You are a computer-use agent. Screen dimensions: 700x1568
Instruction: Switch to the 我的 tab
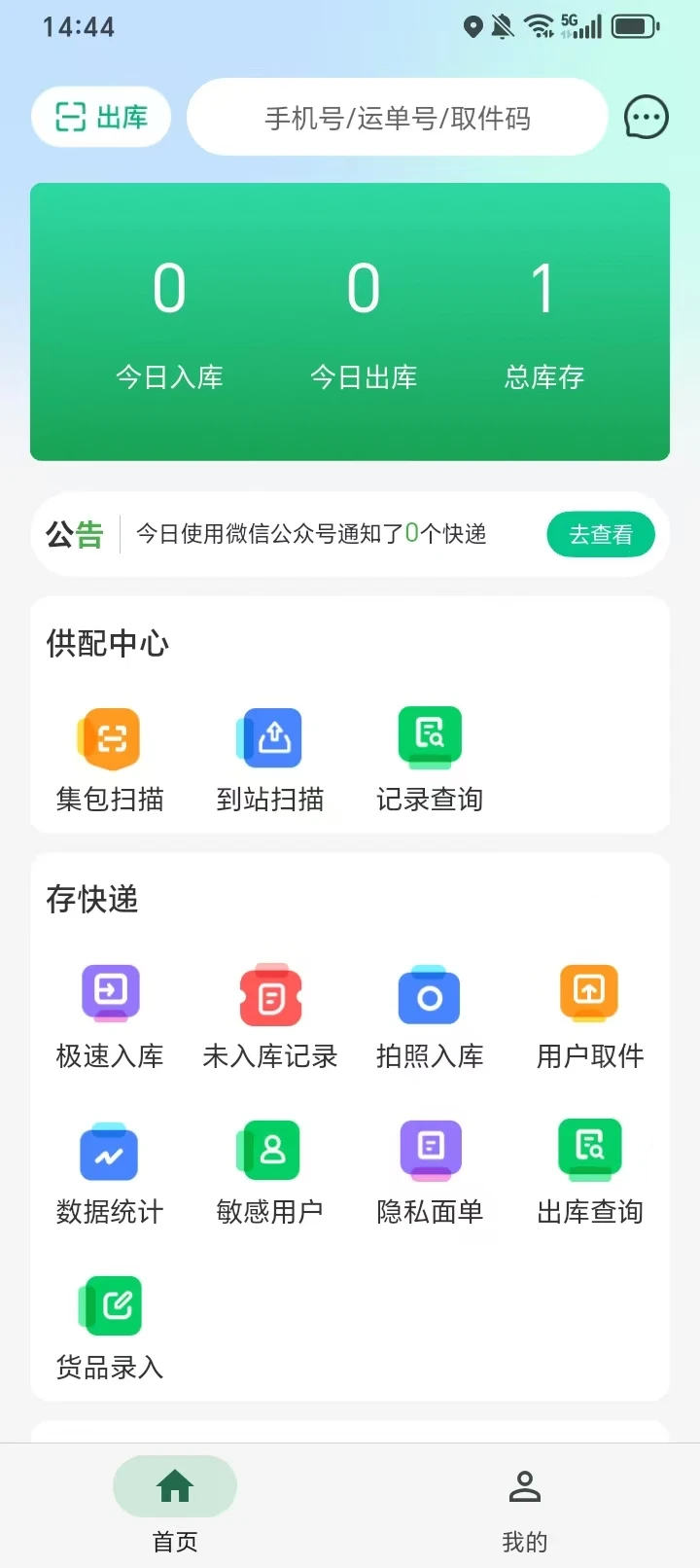click(525, 1503)
